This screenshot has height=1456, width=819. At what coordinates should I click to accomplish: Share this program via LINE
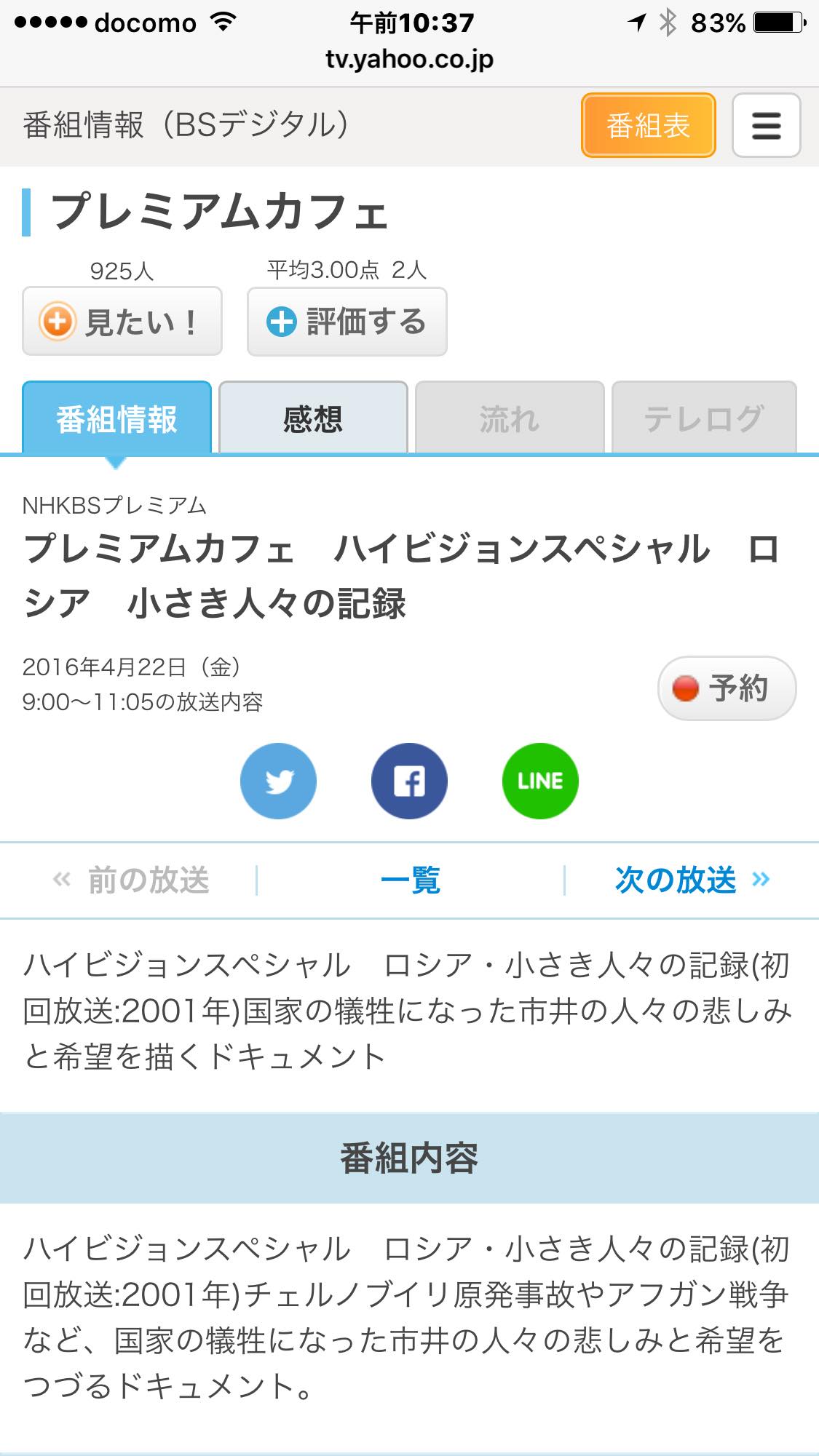coord(540,781)
